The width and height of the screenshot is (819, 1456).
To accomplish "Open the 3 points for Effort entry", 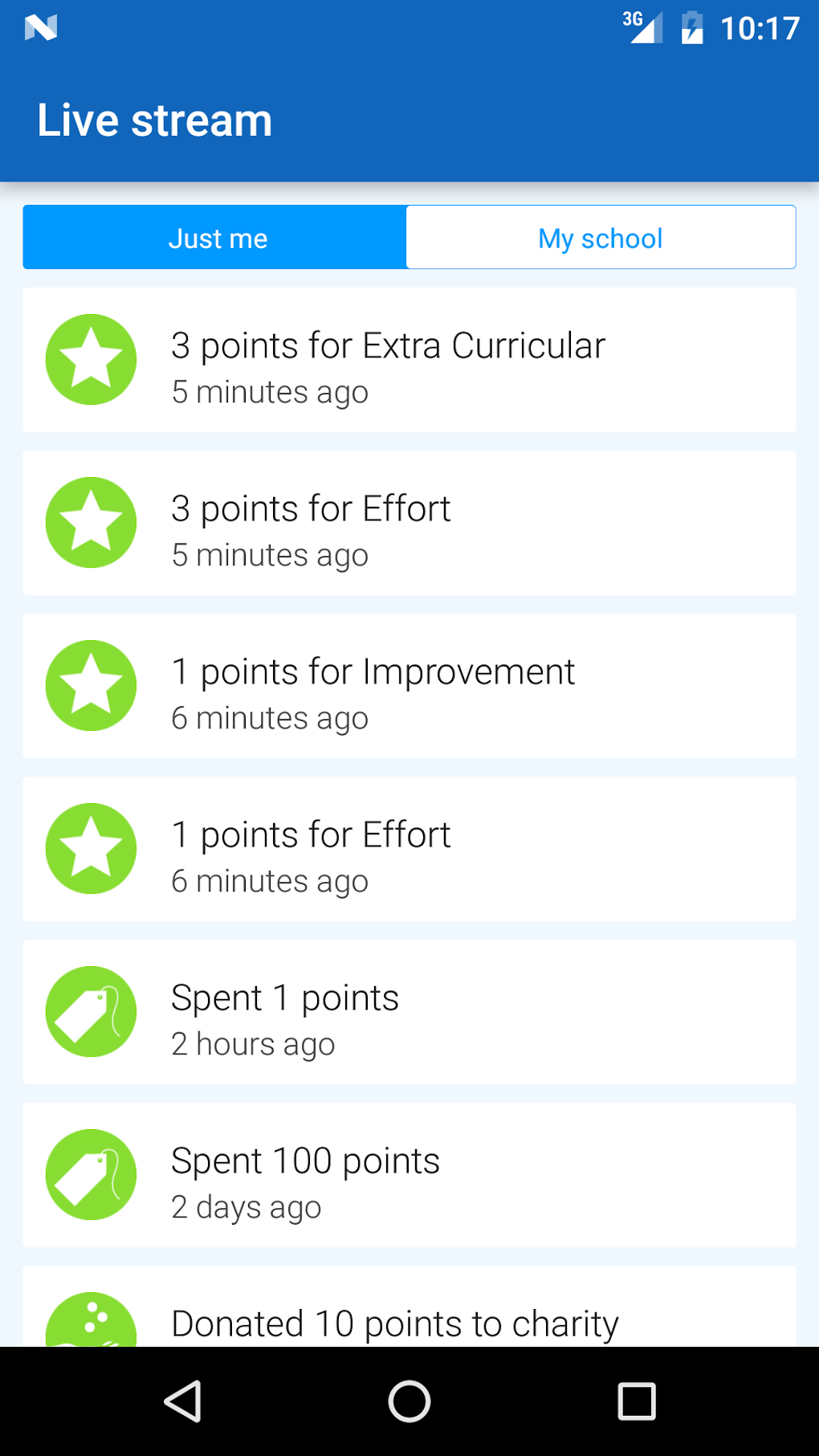I will point(409,524).
